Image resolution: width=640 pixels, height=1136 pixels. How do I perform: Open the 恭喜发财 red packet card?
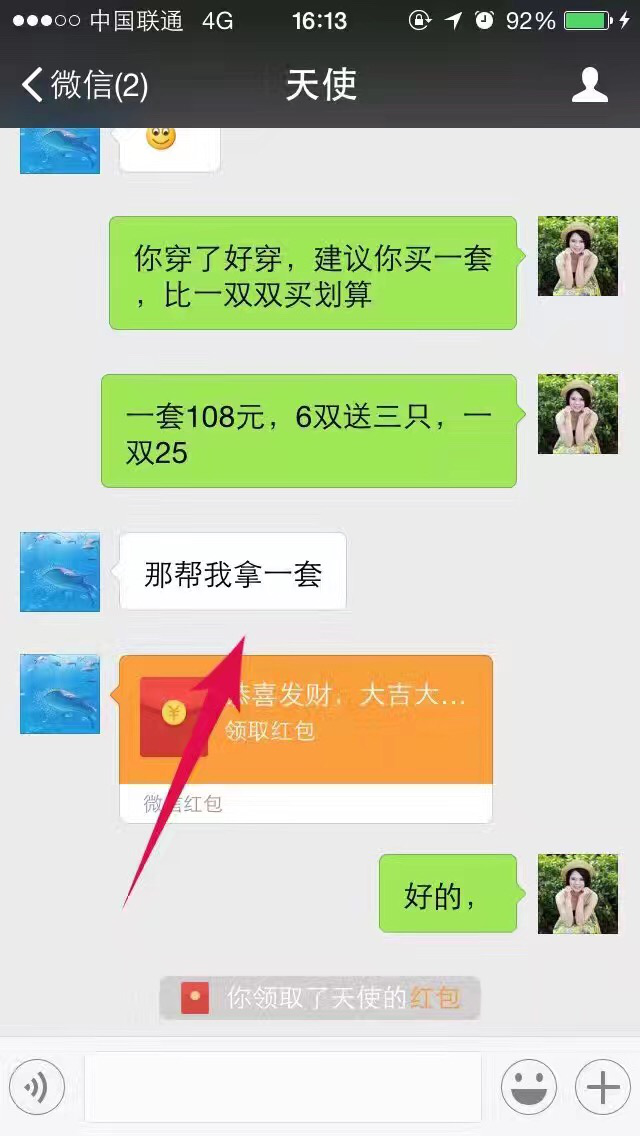305,720
